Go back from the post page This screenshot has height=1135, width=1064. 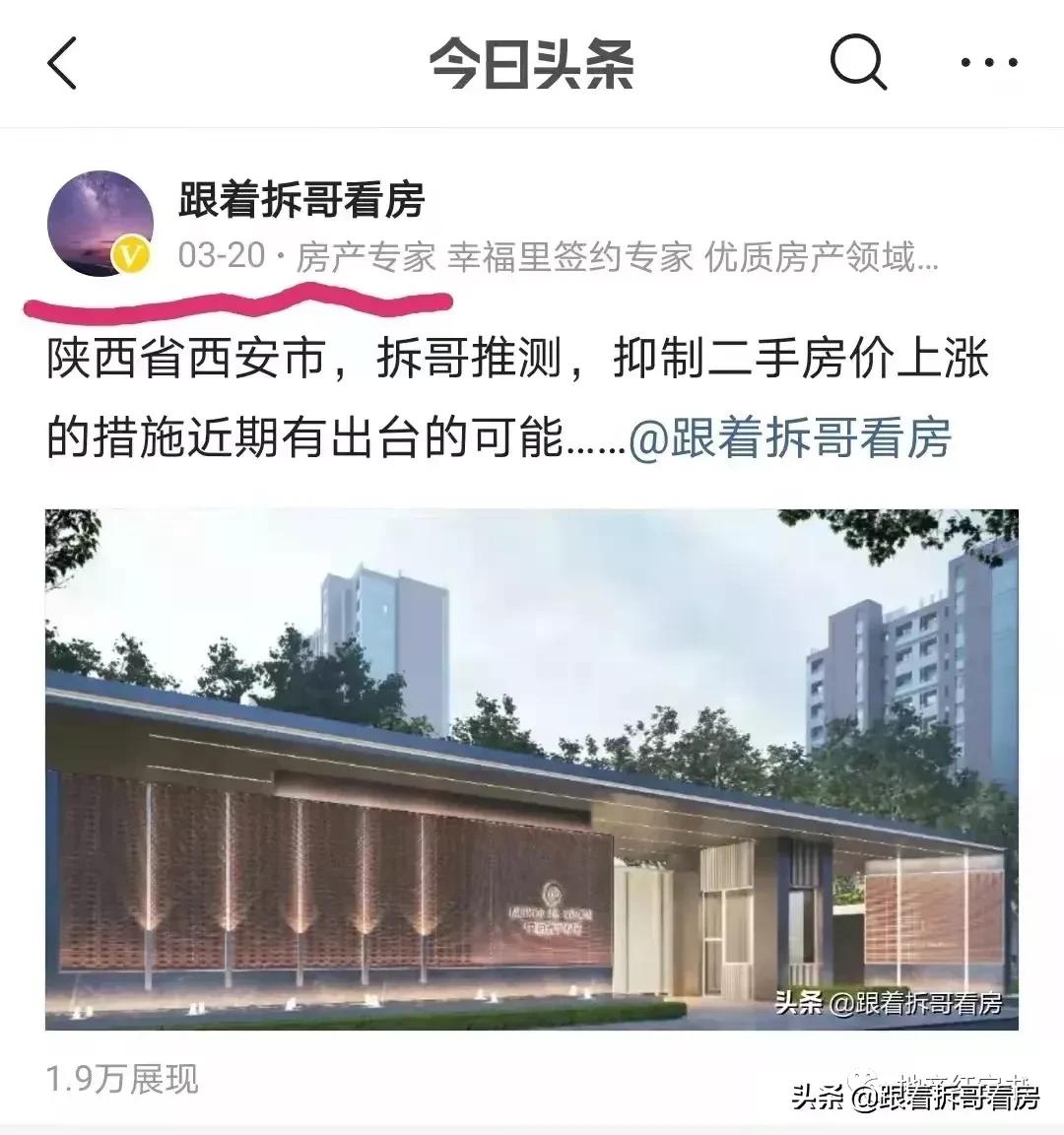click(x=62, y=63)
